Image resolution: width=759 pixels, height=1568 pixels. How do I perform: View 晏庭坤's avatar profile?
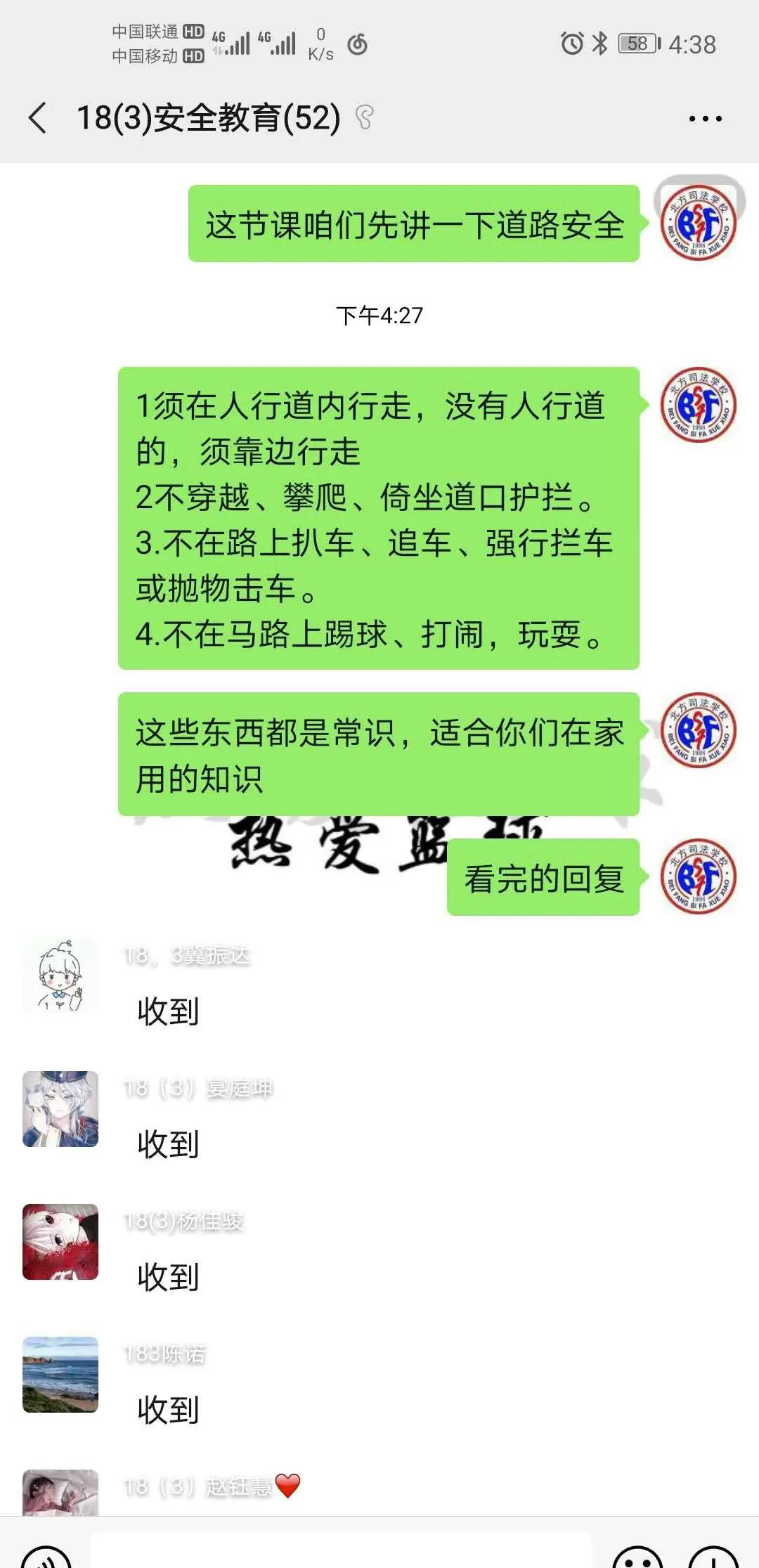60,1108
